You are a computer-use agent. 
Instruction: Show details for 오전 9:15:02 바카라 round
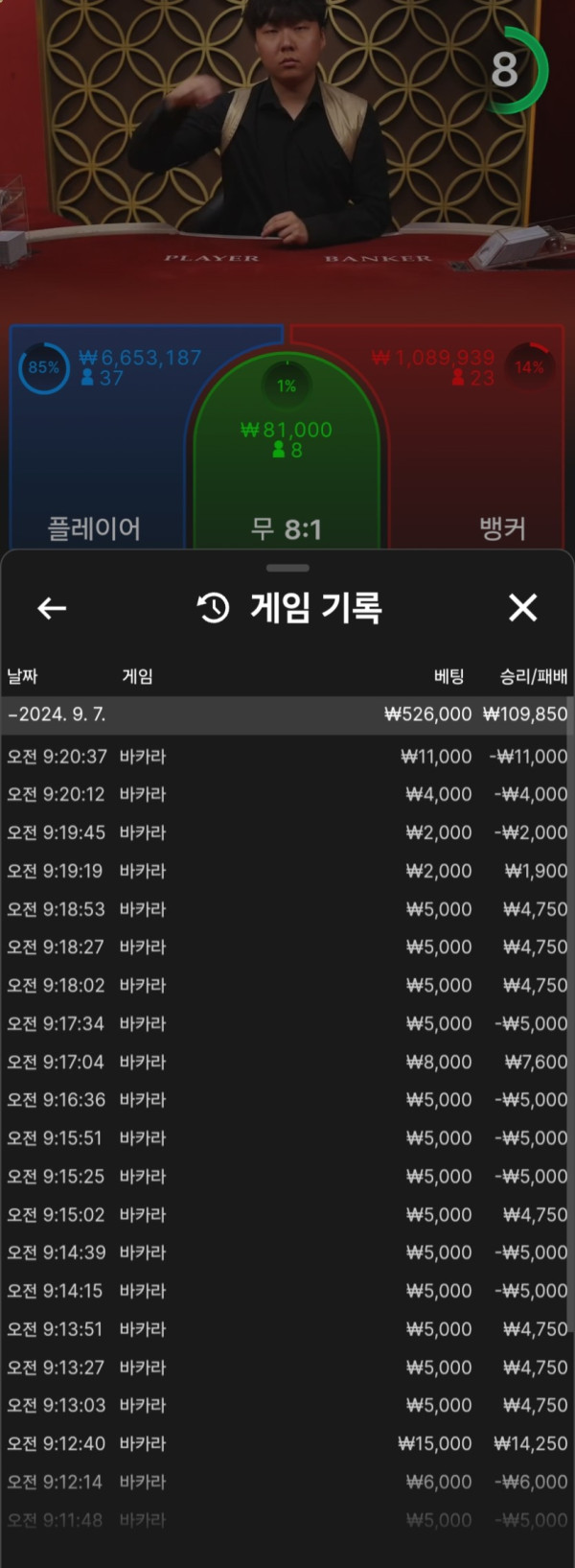click(286, 1214)
